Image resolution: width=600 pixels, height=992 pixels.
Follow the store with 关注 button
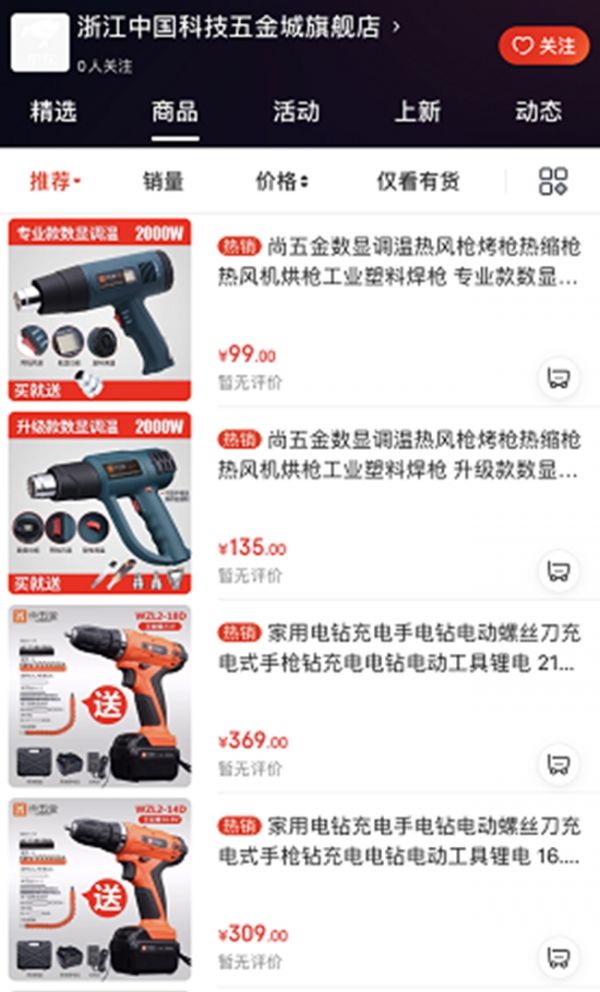544,46
